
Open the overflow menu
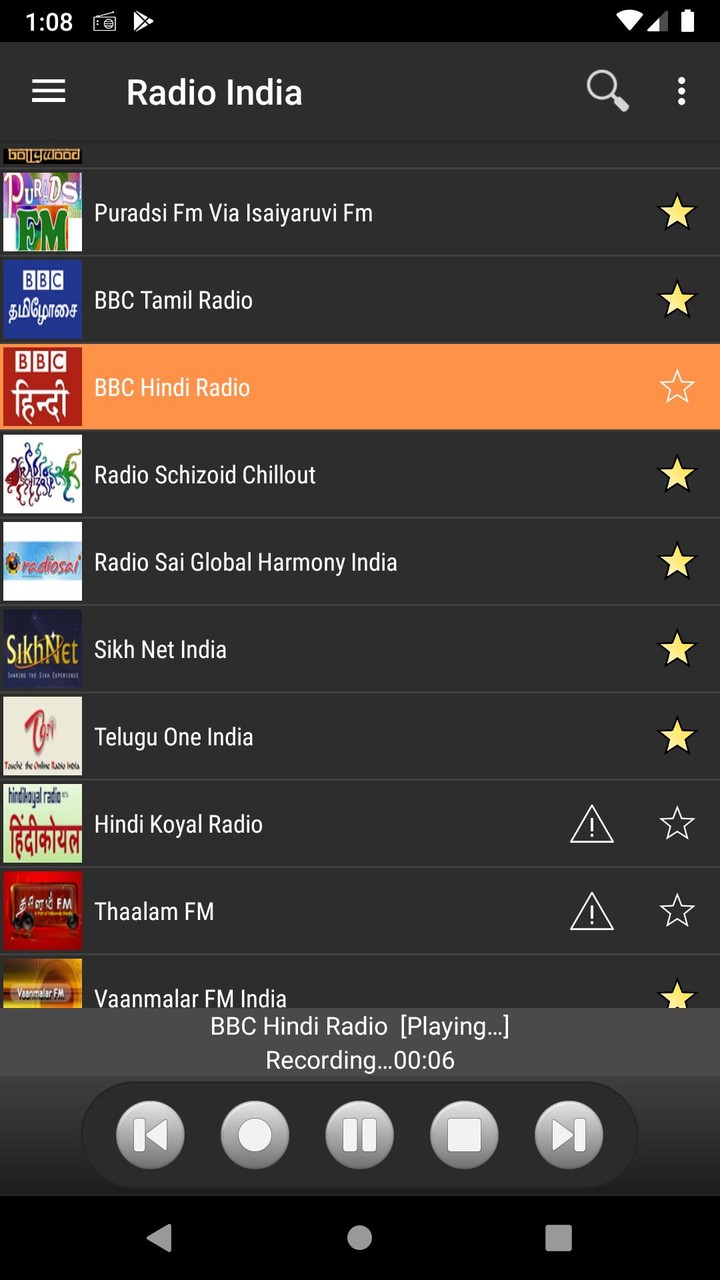click(681, 91)
